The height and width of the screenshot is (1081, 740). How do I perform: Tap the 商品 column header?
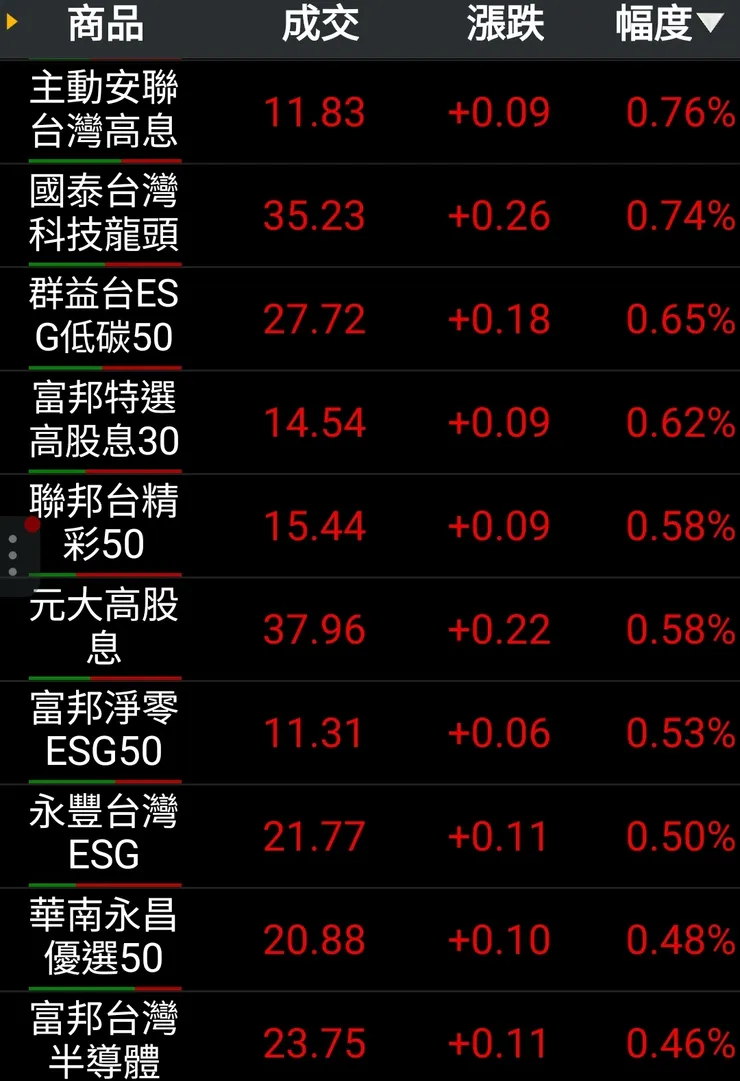tap(105, 25)
